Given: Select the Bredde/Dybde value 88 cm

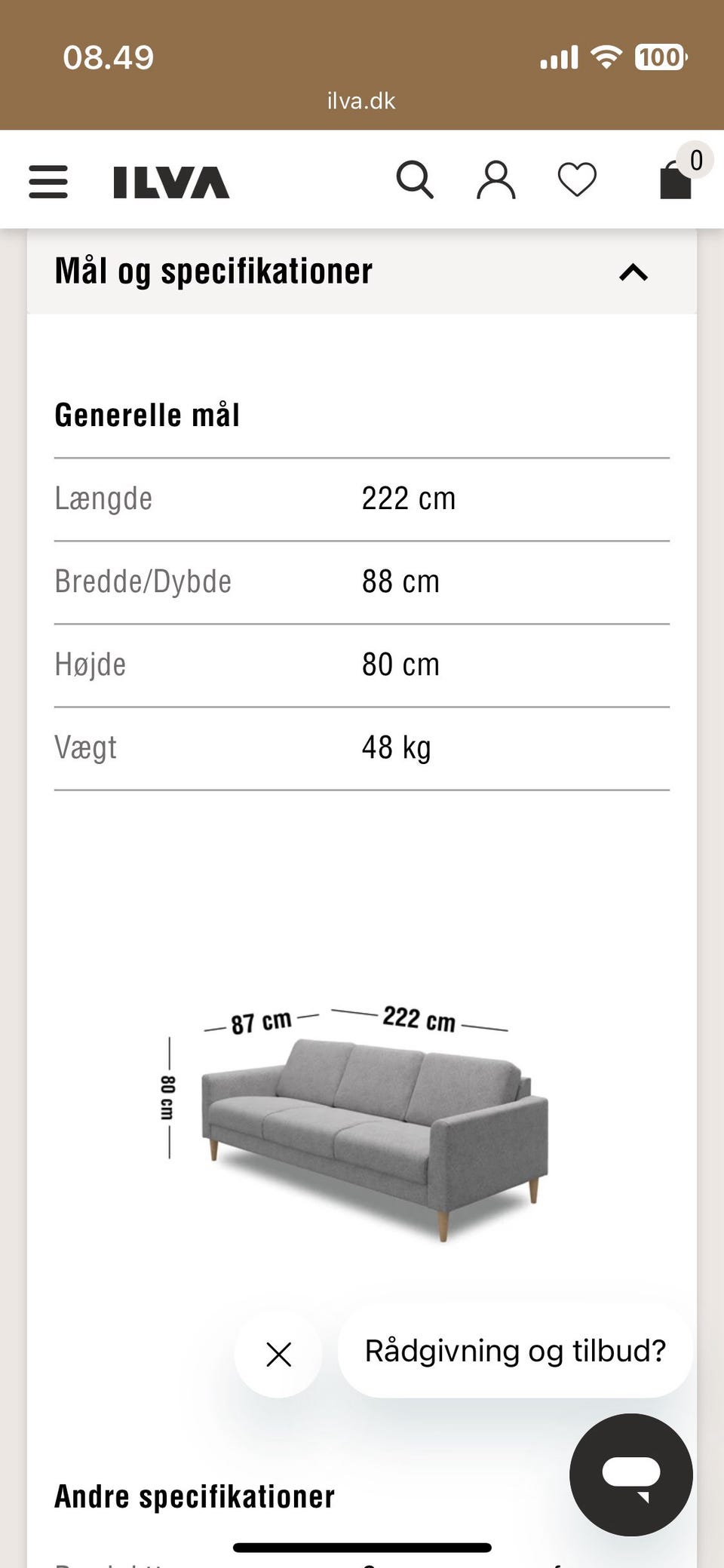Looking at the screenshot, I should [x=400, y=581].
